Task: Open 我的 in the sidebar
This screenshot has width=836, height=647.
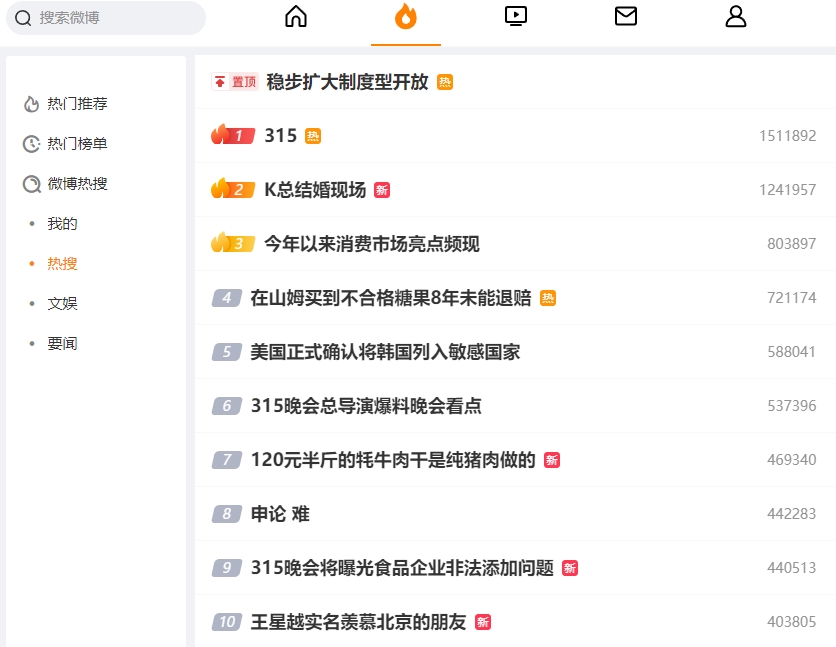Action: (62, 223)
